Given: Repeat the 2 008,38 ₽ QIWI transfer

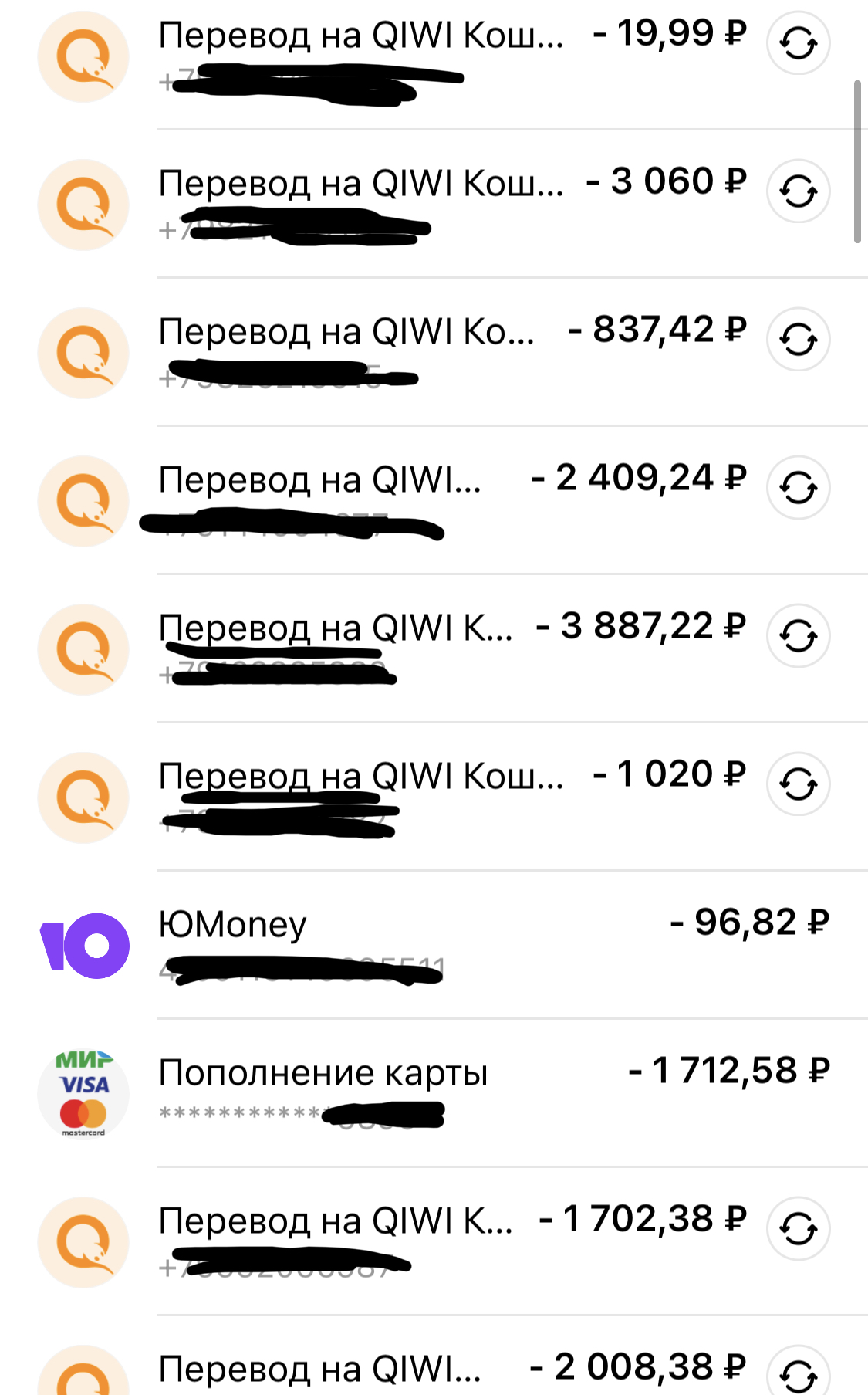Looking at the screenshot, I should 798,1374.
